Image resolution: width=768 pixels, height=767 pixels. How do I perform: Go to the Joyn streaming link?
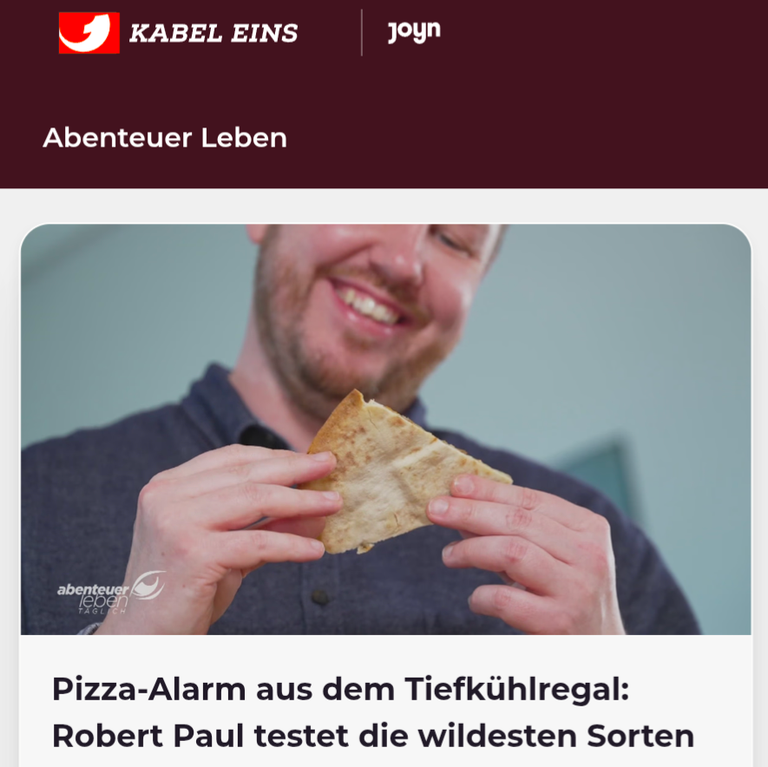click(414, 31)
